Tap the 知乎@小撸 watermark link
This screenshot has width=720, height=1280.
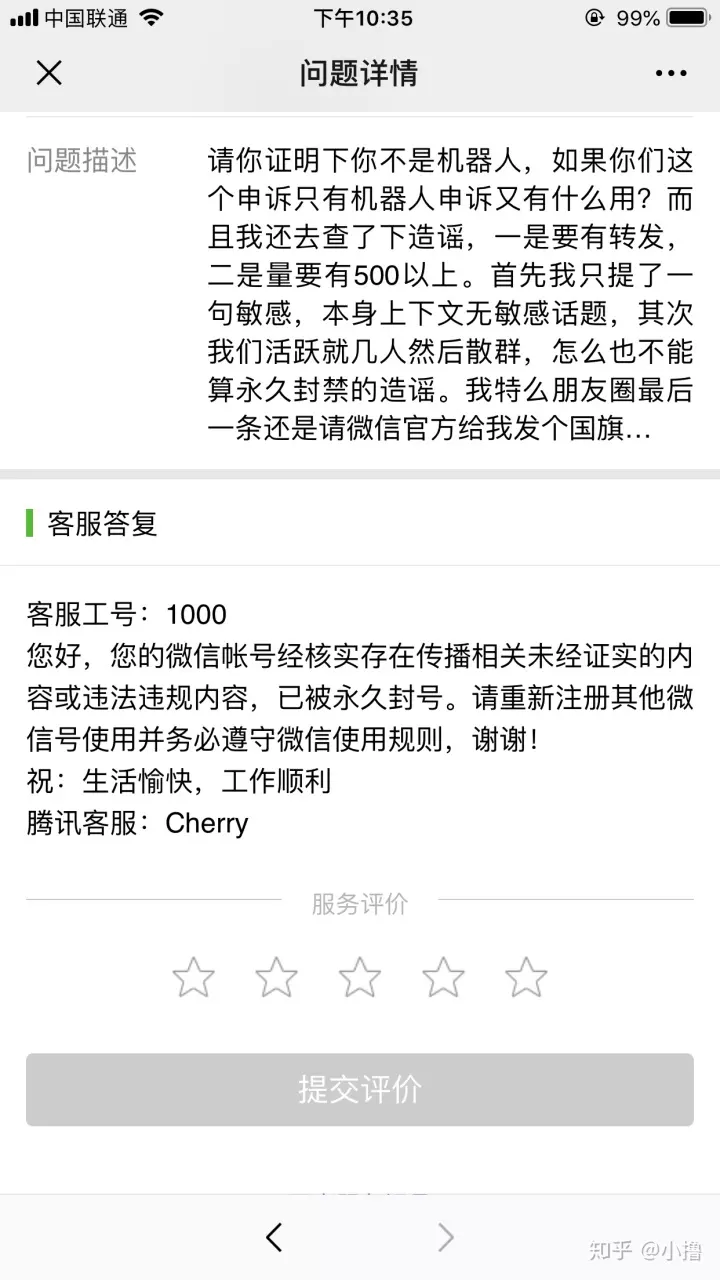(645, 1247)
